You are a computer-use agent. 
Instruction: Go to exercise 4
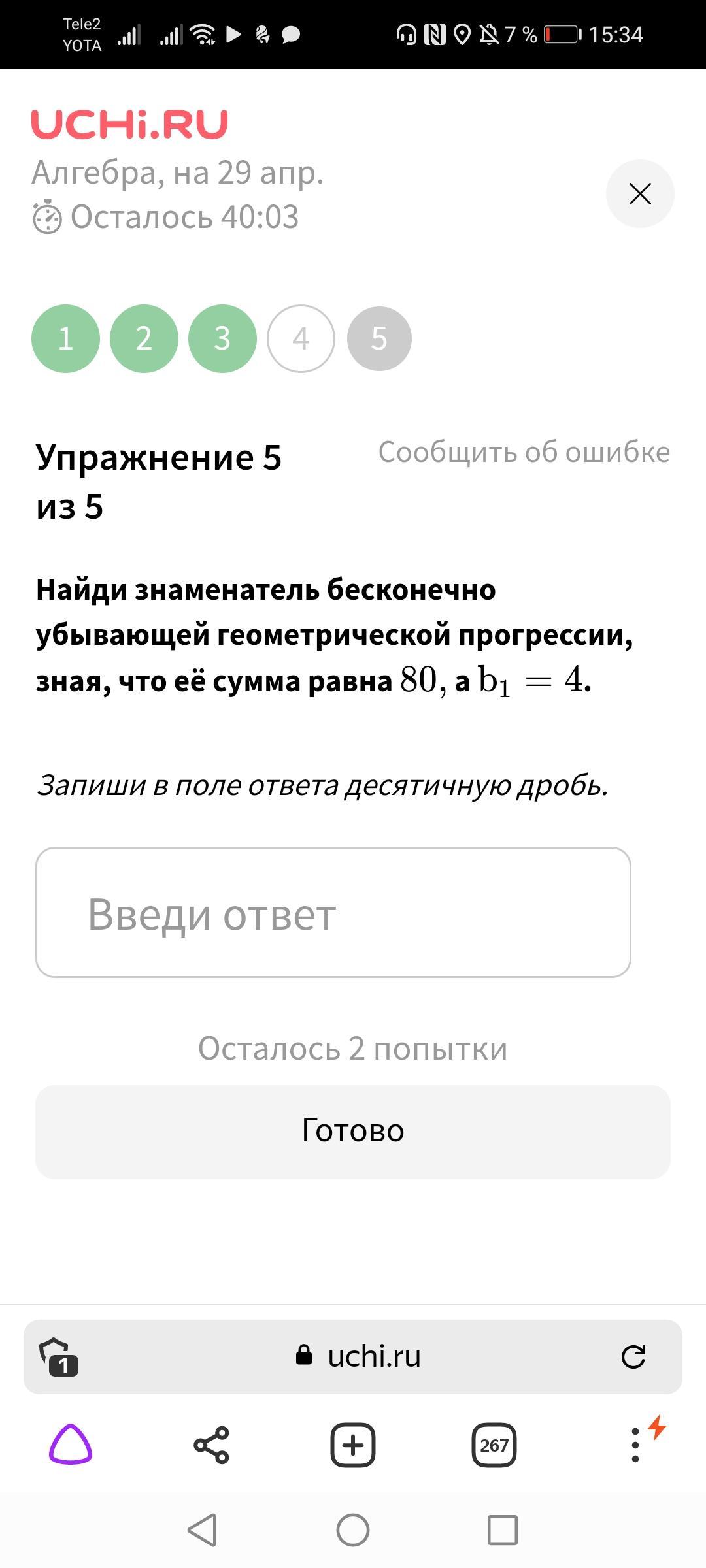(x=301, y=338)
